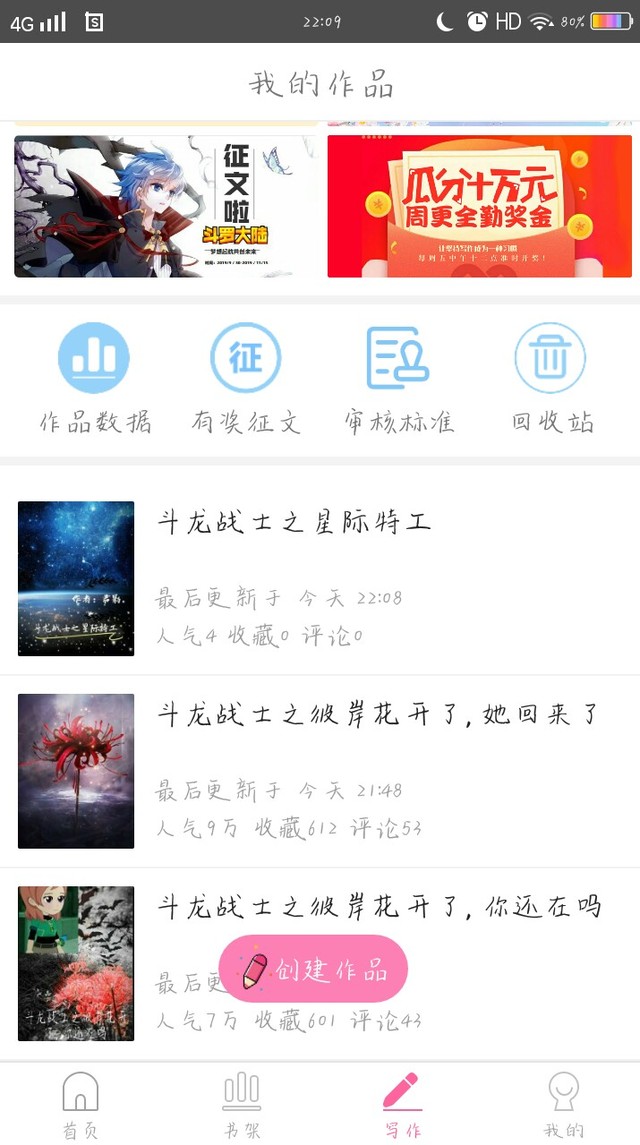The image size is (640, 1145).
Task: View 审核标准 review guidelines
Action: pyautogui.click(x=398, y=378)
